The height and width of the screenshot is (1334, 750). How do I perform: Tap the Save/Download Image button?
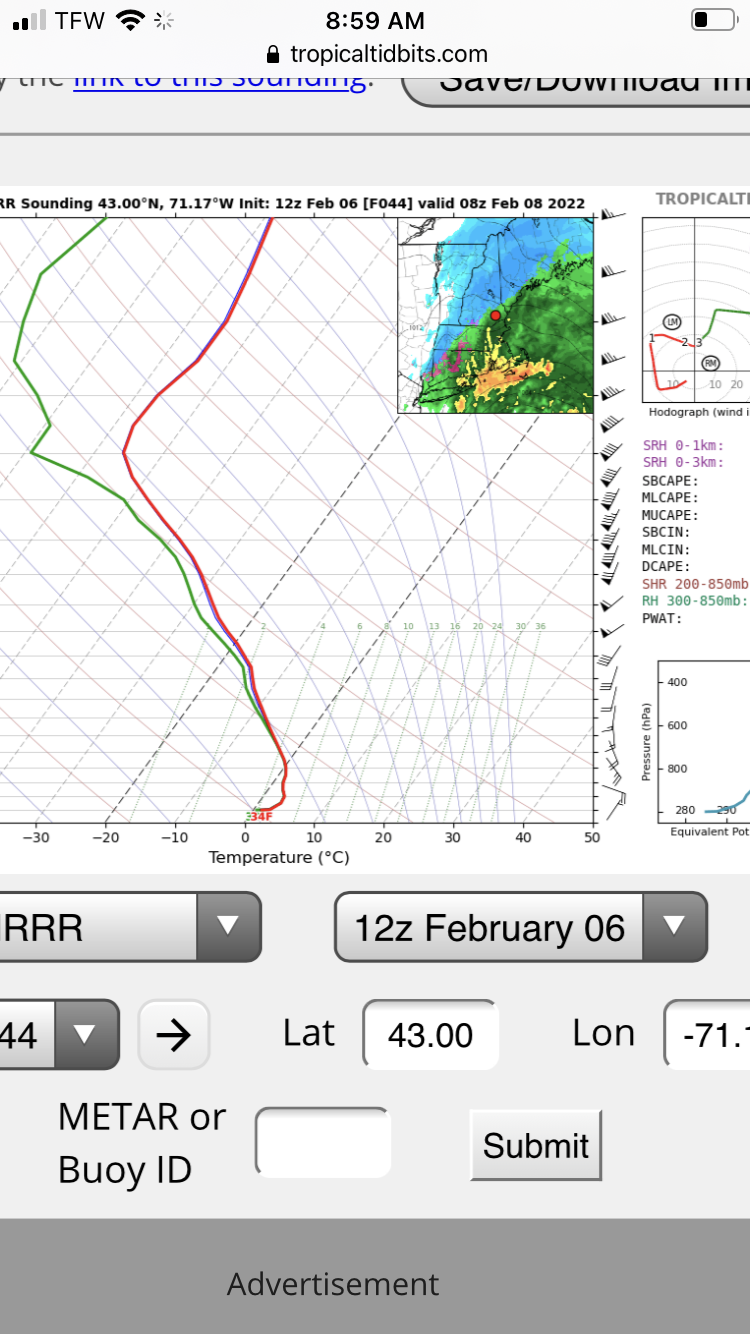[x=576, y=82]
